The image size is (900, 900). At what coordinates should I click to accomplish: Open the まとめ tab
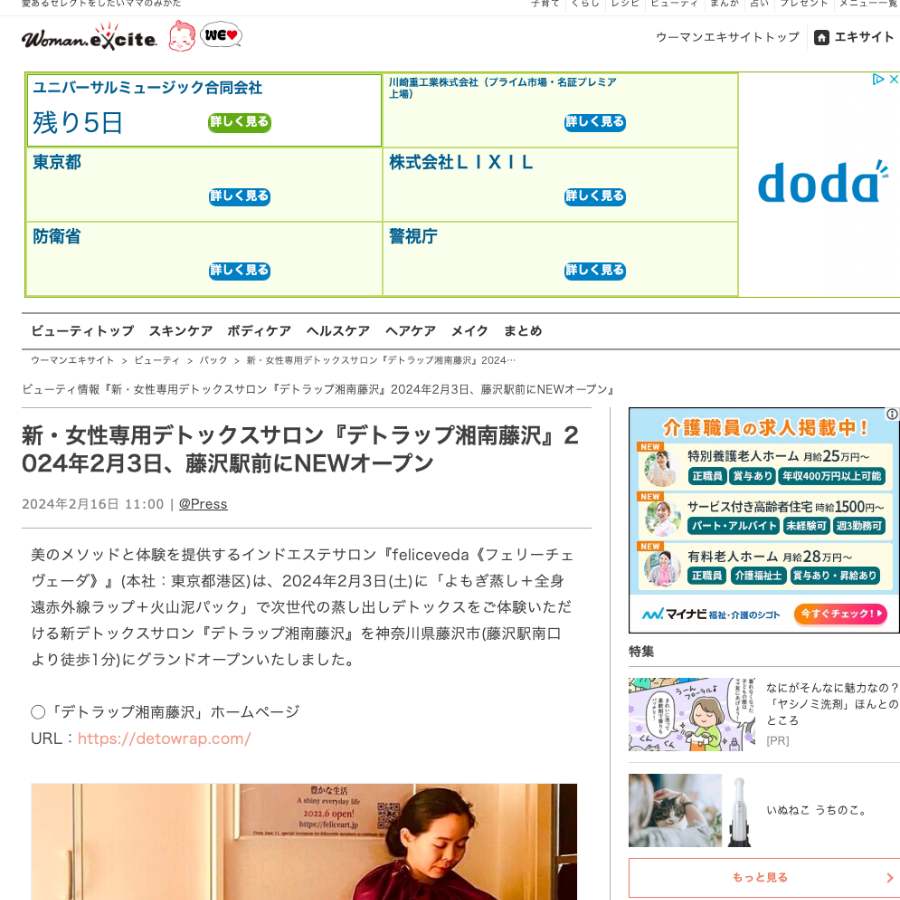pos(523,331)
